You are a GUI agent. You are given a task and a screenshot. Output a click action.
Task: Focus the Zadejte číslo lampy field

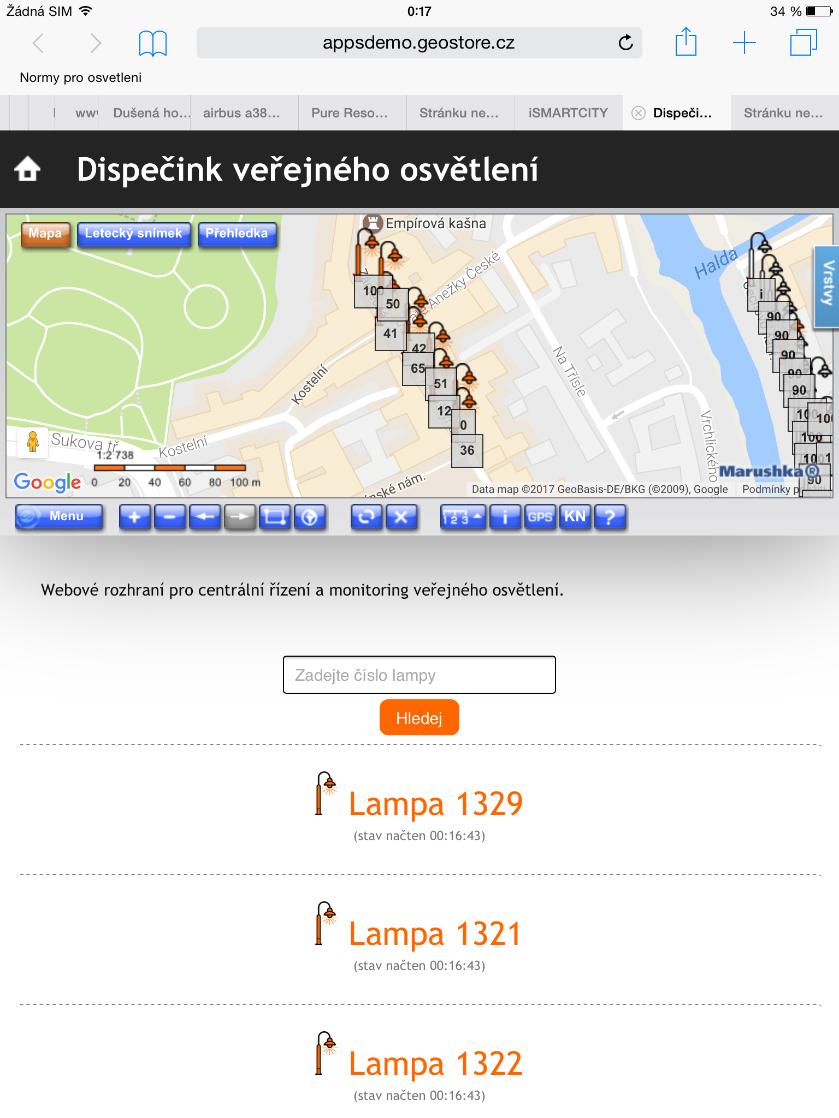point(419,675)
